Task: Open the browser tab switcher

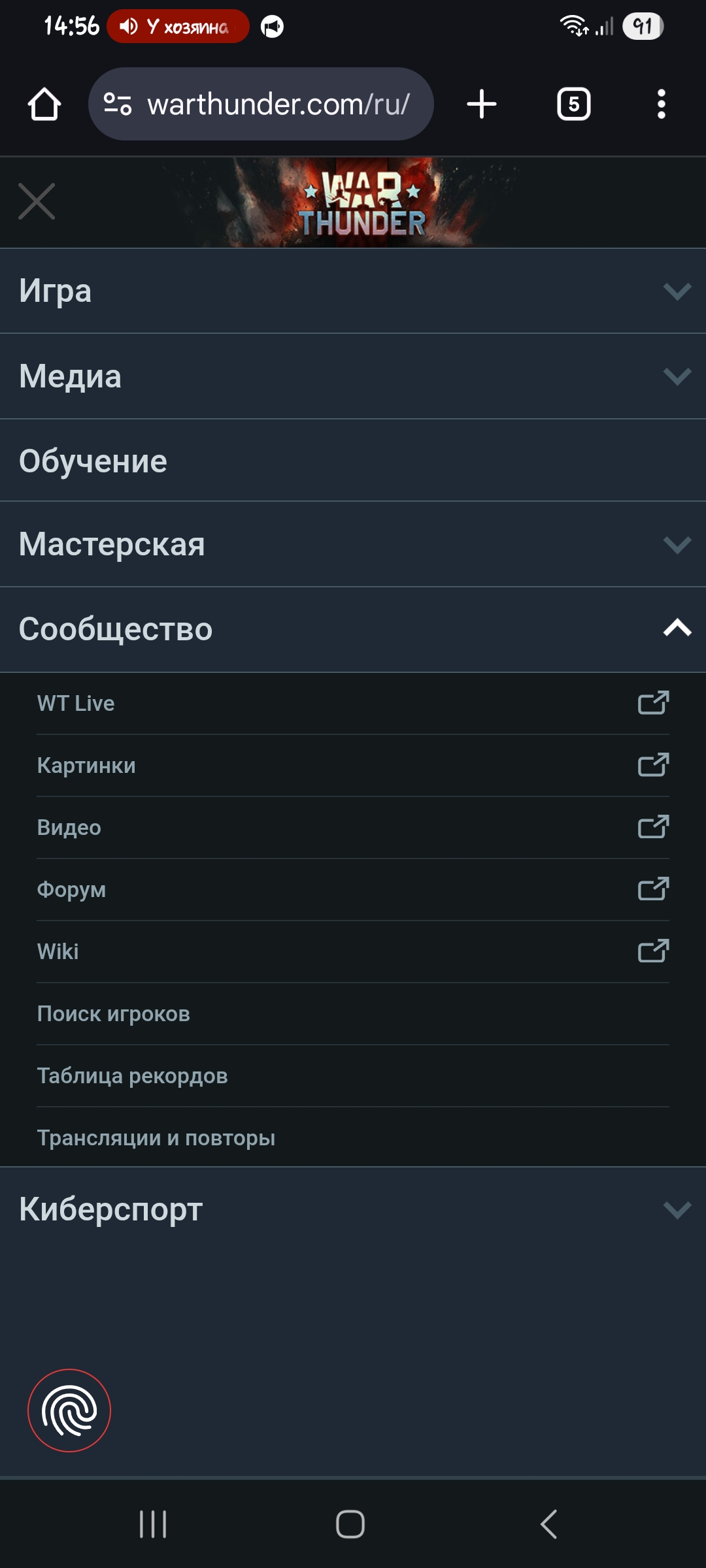Action: 573,104
